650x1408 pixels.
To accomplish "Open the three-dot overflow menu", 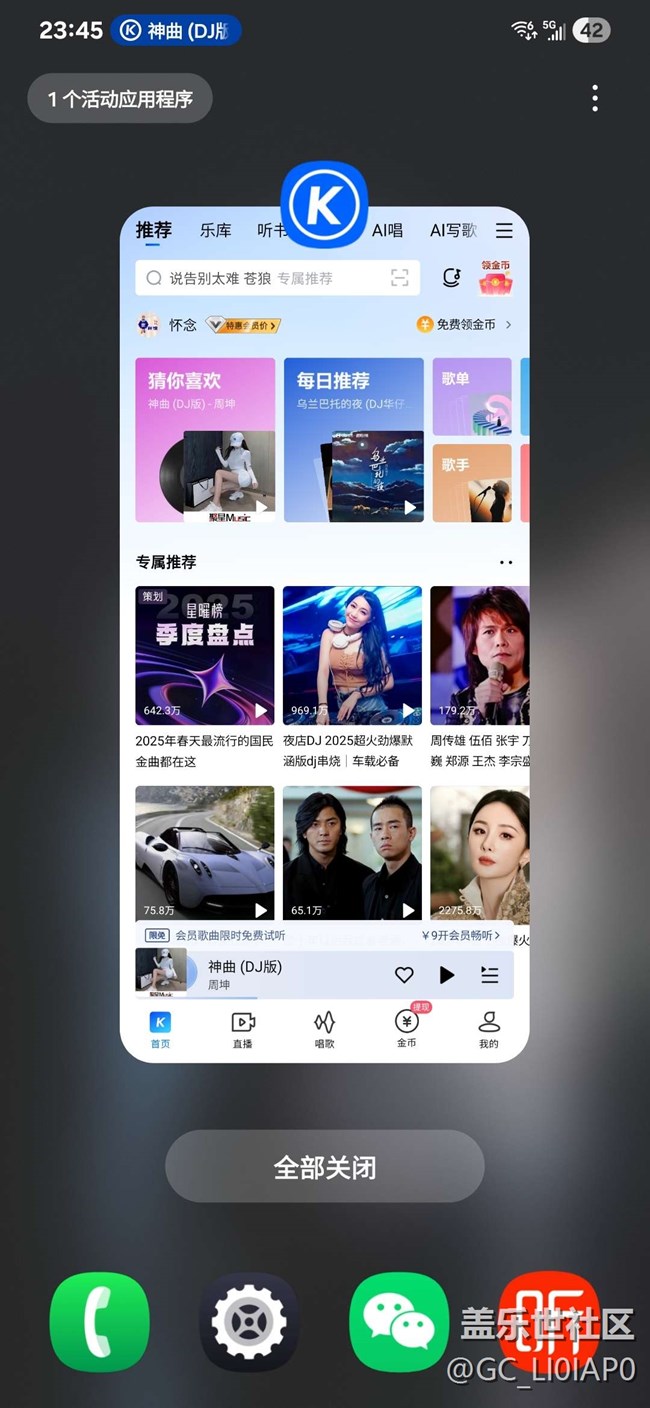I will pyautogui.click(x=595, y=98).
